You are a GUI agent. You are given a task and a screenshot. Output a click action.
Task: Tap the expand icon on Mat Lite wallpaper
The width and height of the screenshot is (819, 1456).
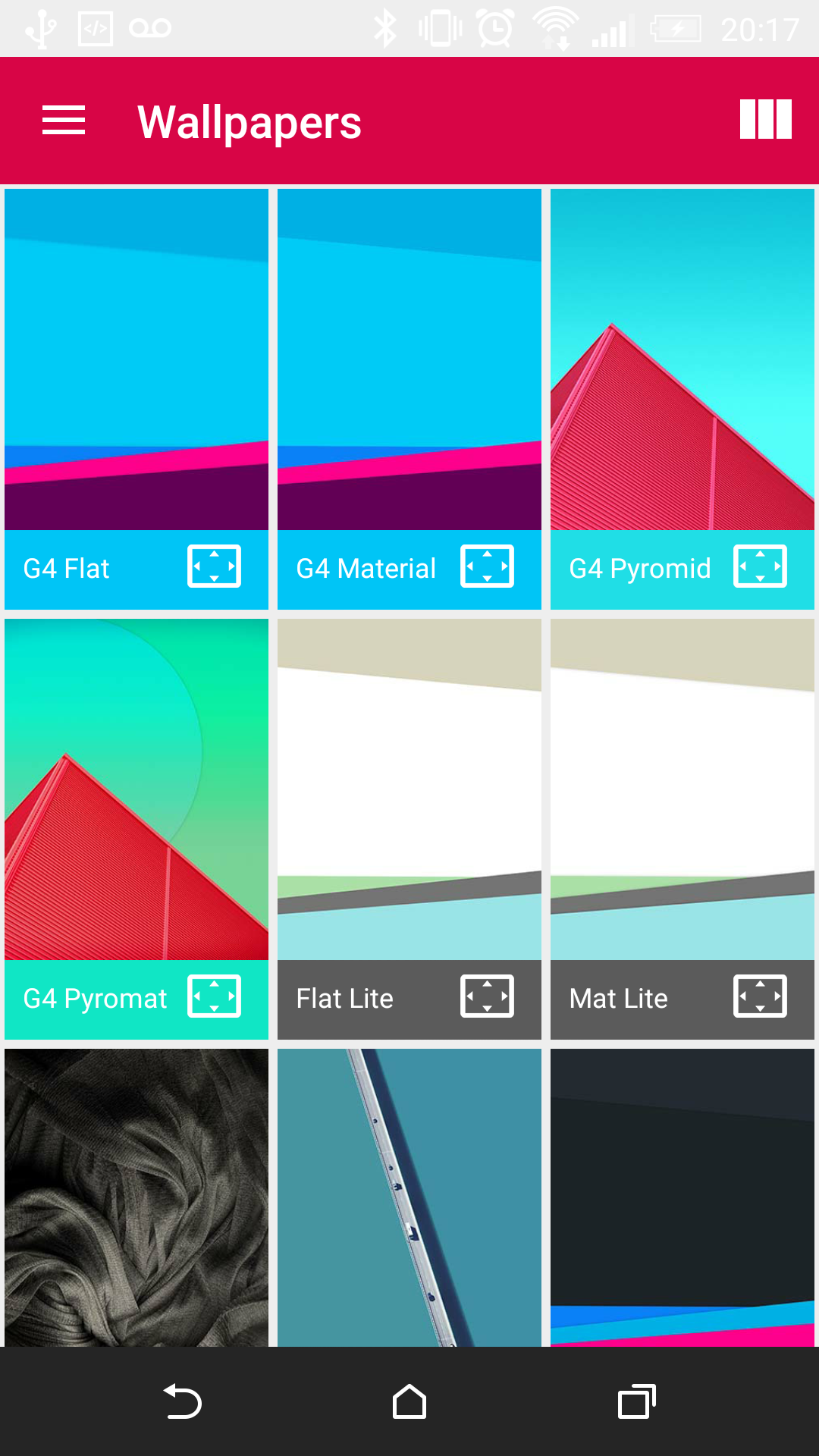coord(760,997)
